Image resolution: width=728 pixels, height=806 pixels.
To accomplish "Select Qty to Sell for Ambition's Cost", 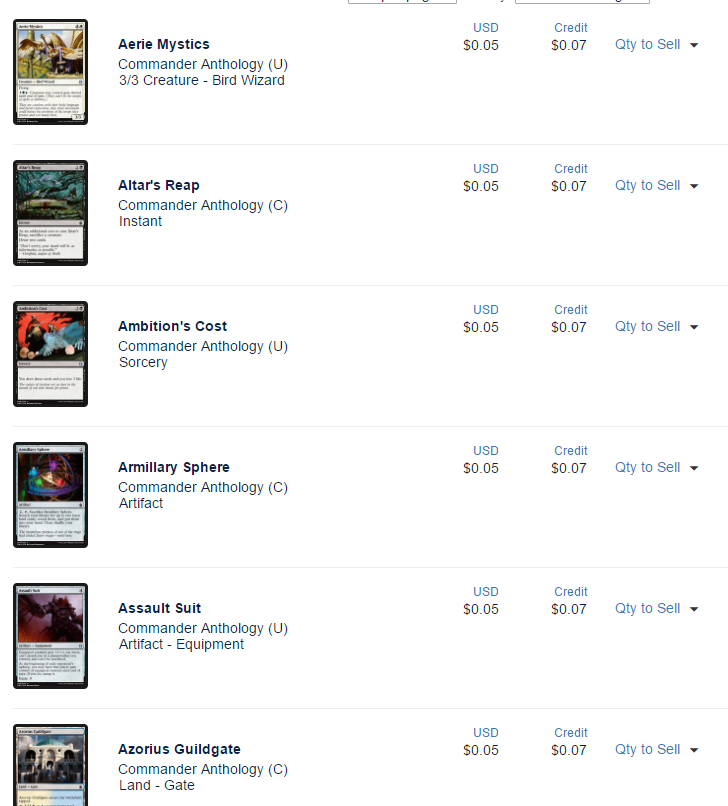I will click(x=656, y=327).
